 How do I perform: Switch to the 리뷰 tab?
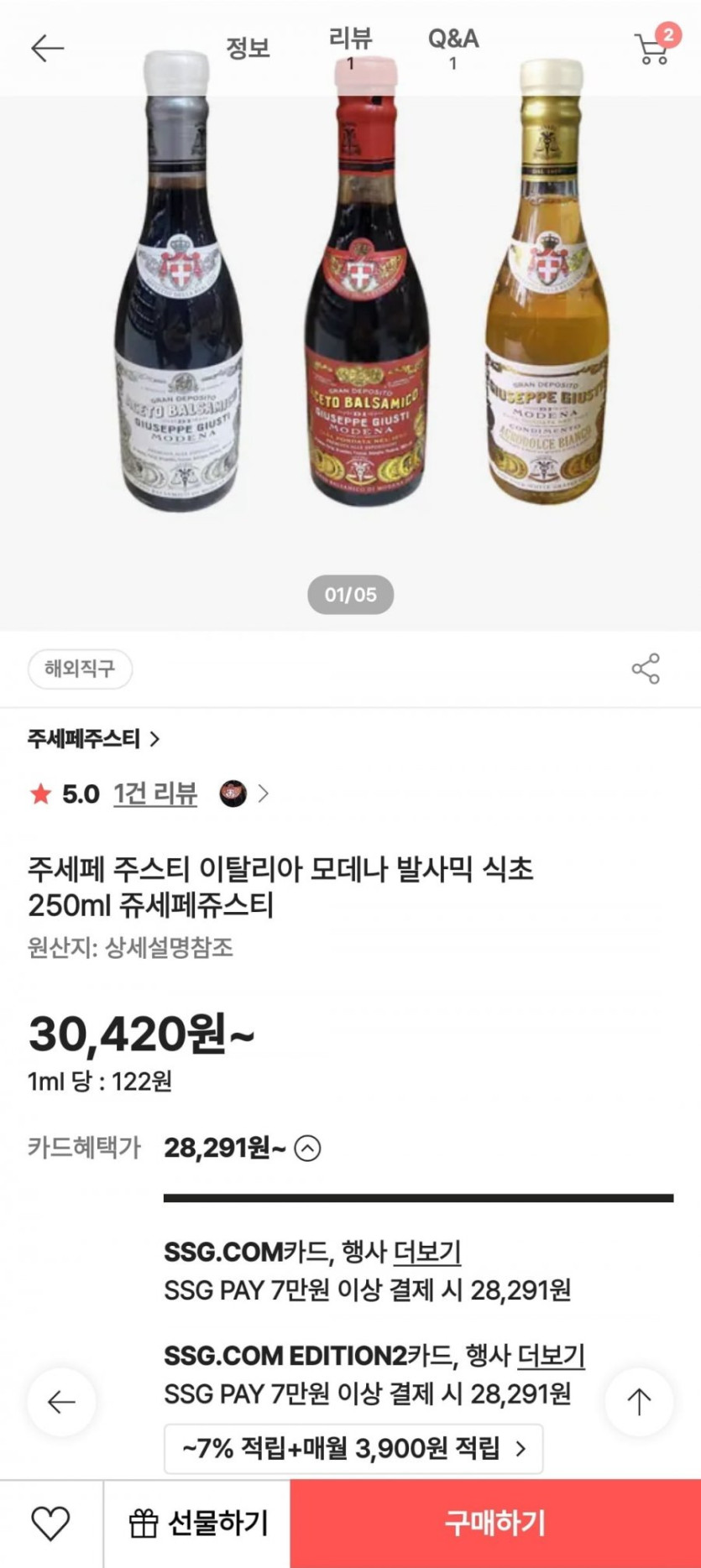coord(350,48)
